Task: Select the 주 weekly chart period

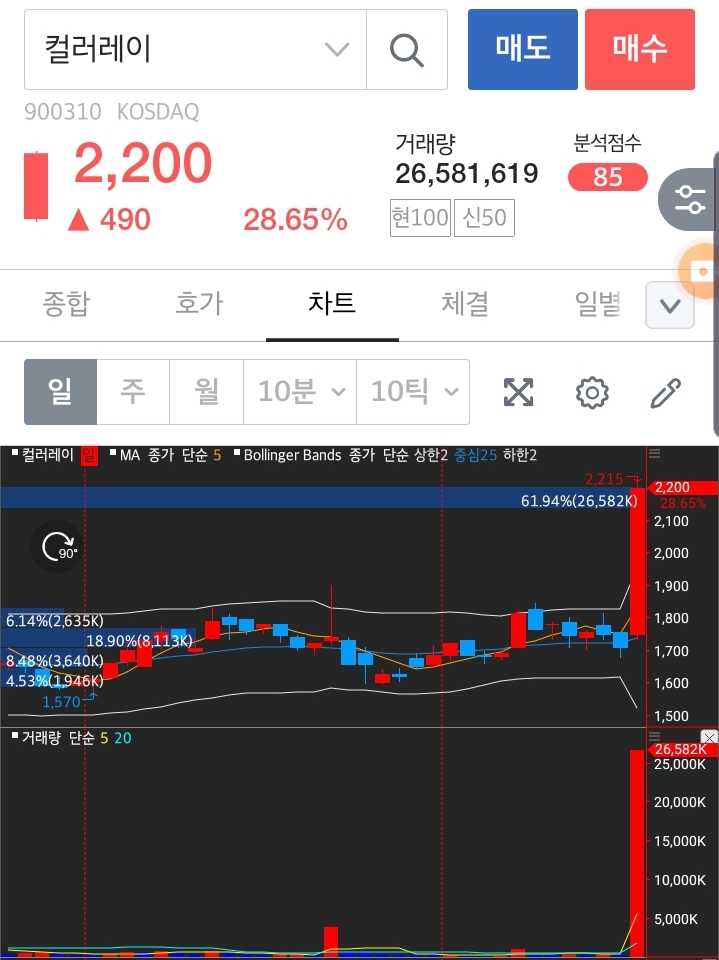Action: [133, 392]
